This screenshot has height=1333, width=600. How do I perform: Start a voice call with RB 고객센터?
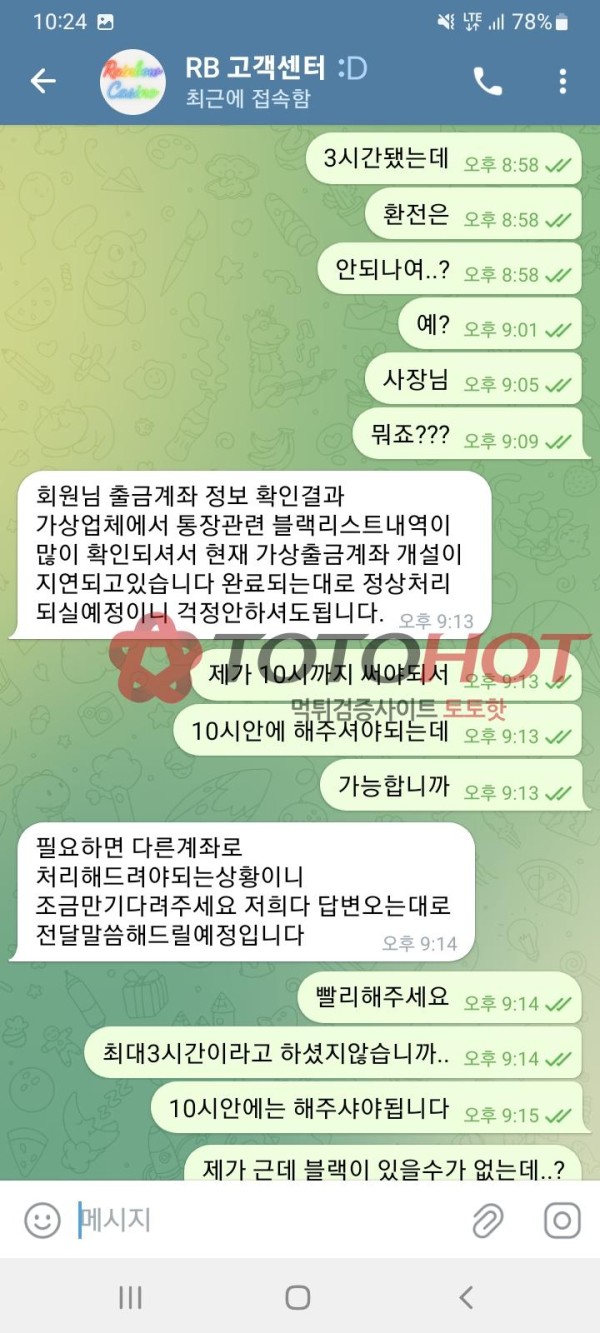point(488,81)
